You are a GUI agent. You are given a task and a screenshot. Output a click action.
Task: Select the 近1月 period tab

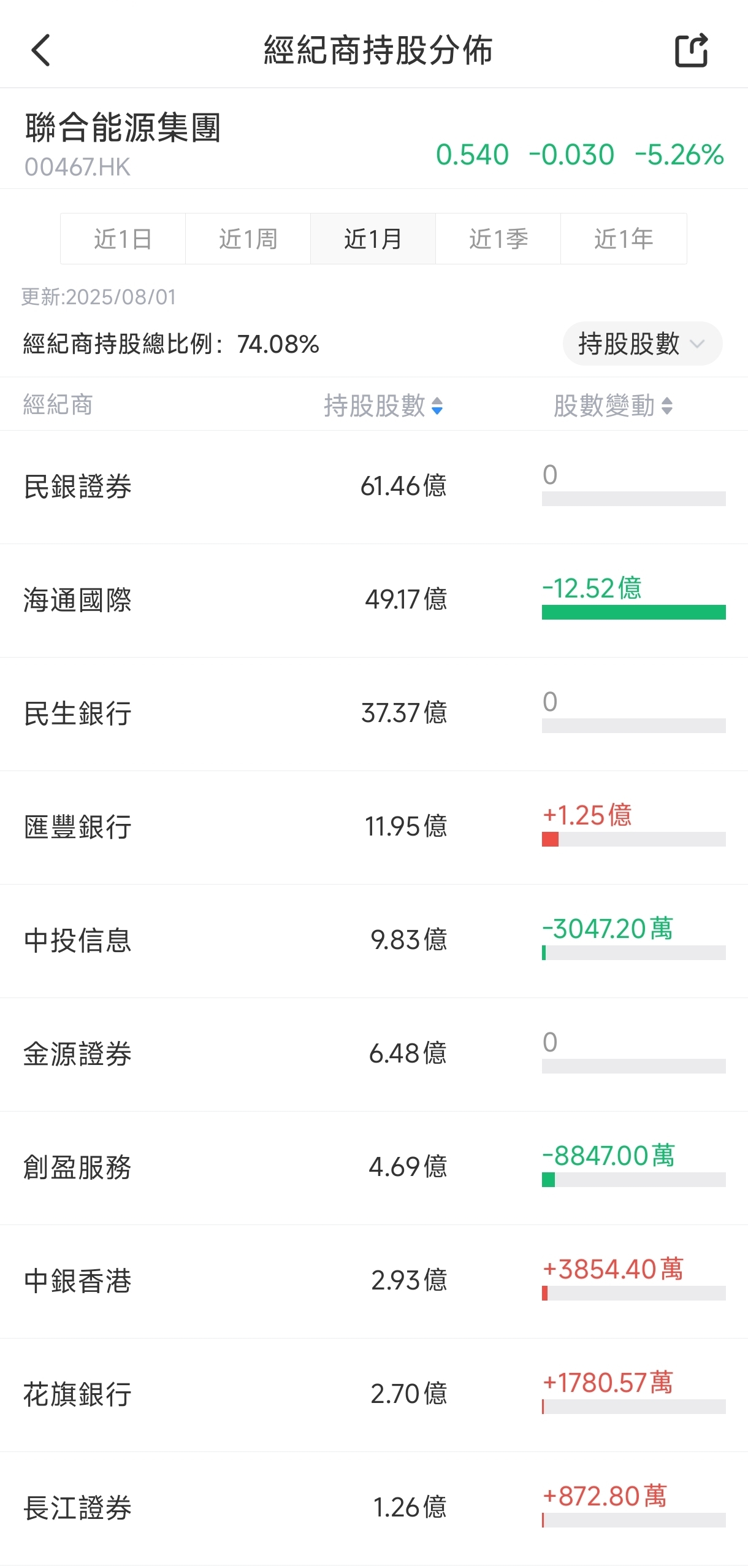click(373, 239)
